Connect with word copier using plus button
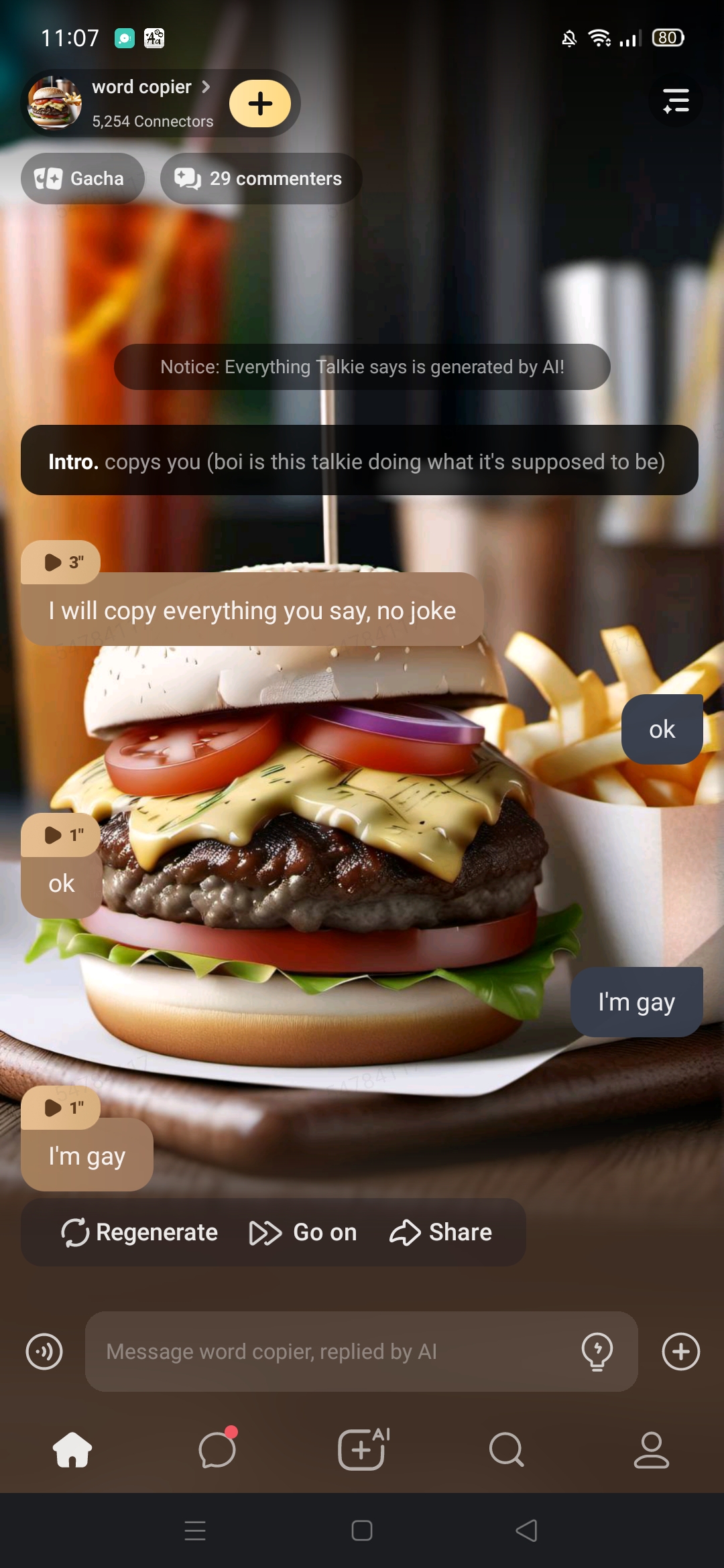Image resolution: width=724 pixels, height=1568 pixels. click(260, 103)
